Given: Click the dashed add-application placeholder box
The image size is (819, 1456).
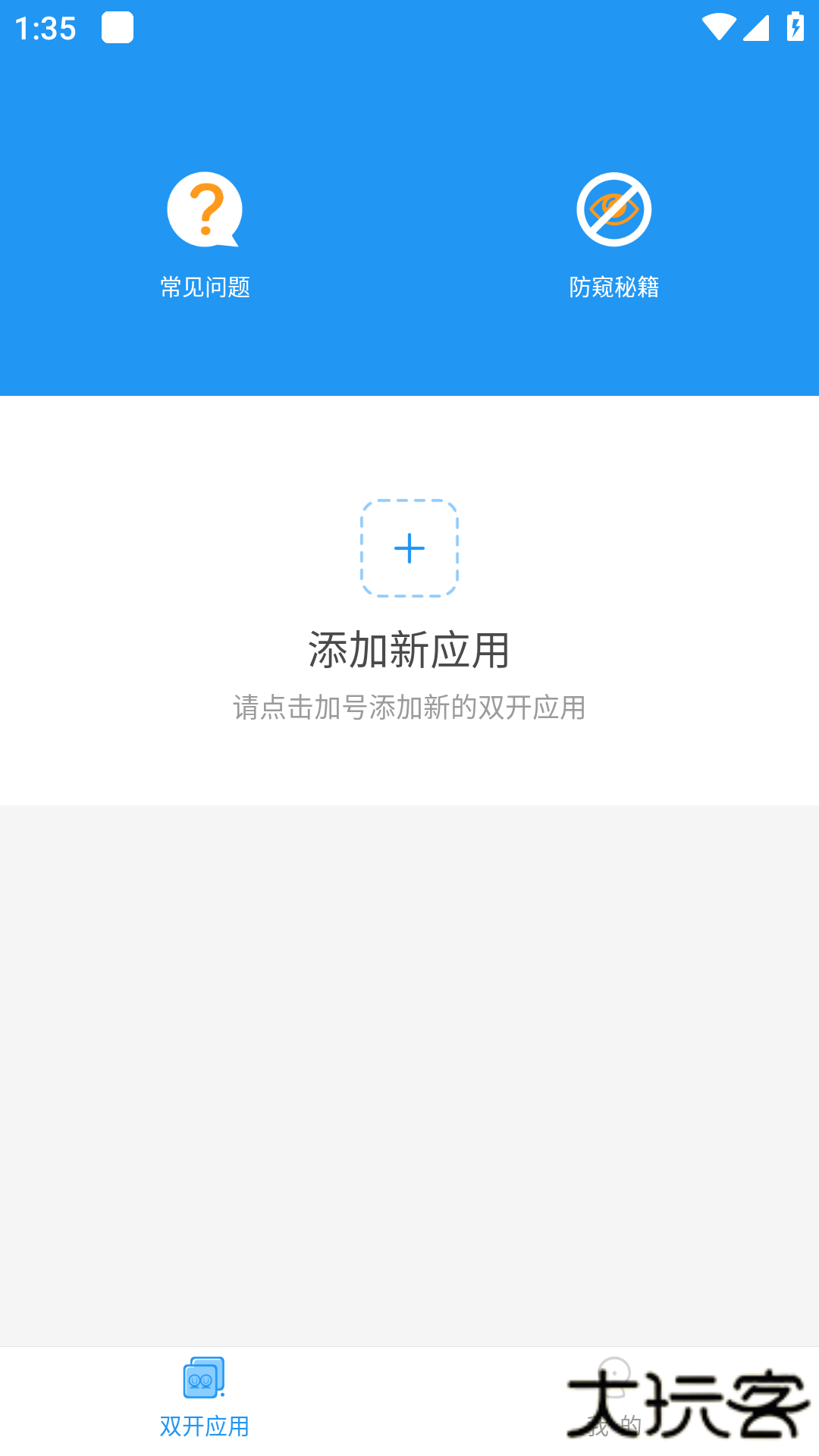Looking at the screenshot, I should 409,549.
